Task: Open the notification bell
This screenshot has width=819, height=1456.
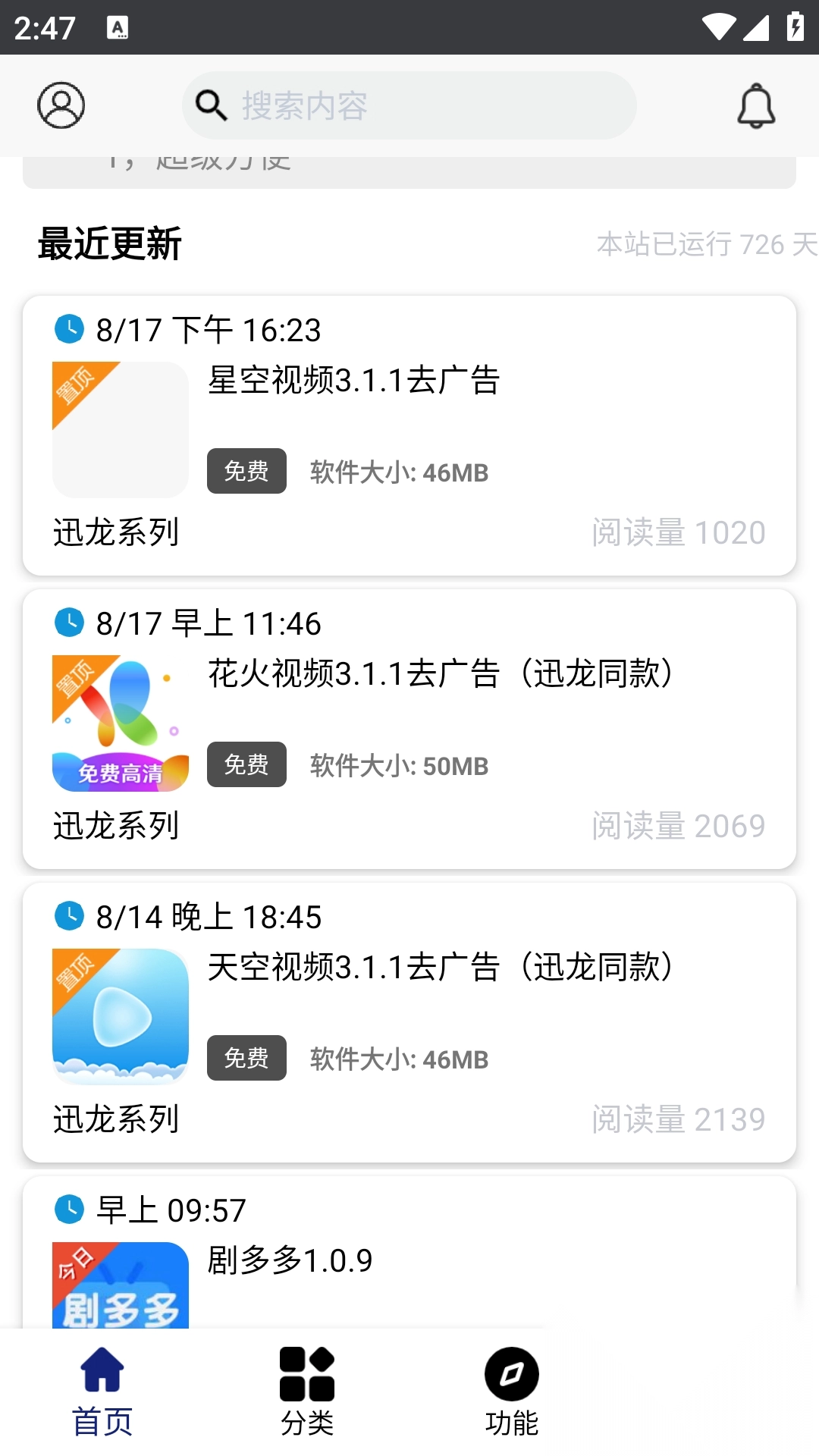Action: [x=756, y=105]
